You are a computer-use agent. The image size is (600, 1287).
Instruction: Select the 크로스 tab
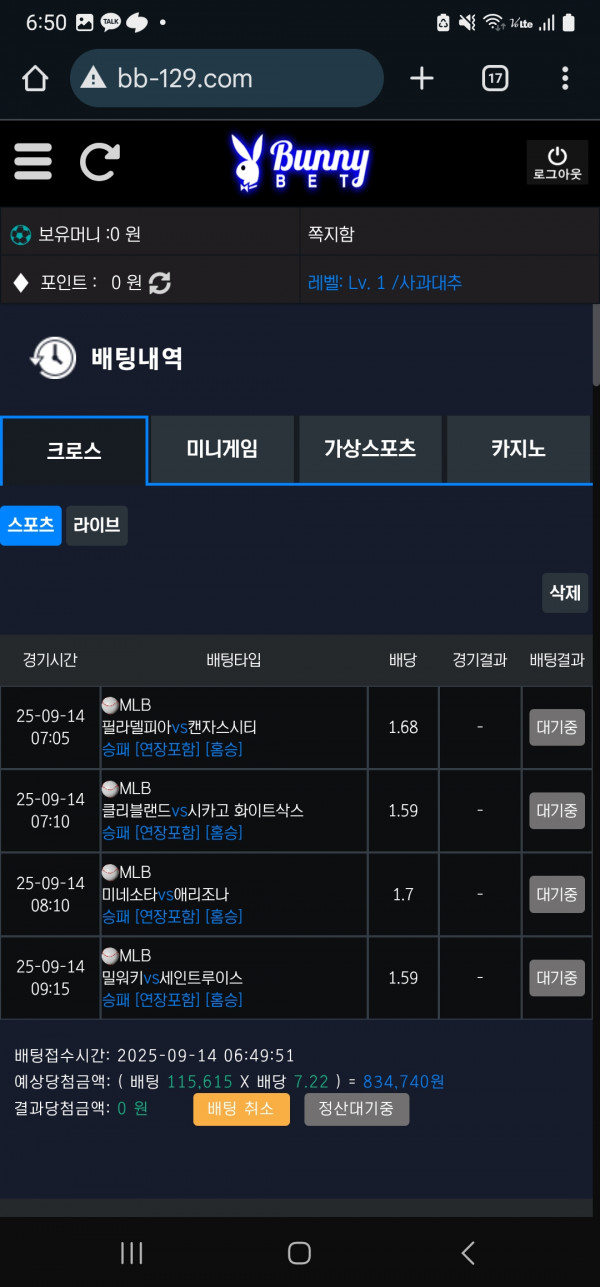coord(74,450)
